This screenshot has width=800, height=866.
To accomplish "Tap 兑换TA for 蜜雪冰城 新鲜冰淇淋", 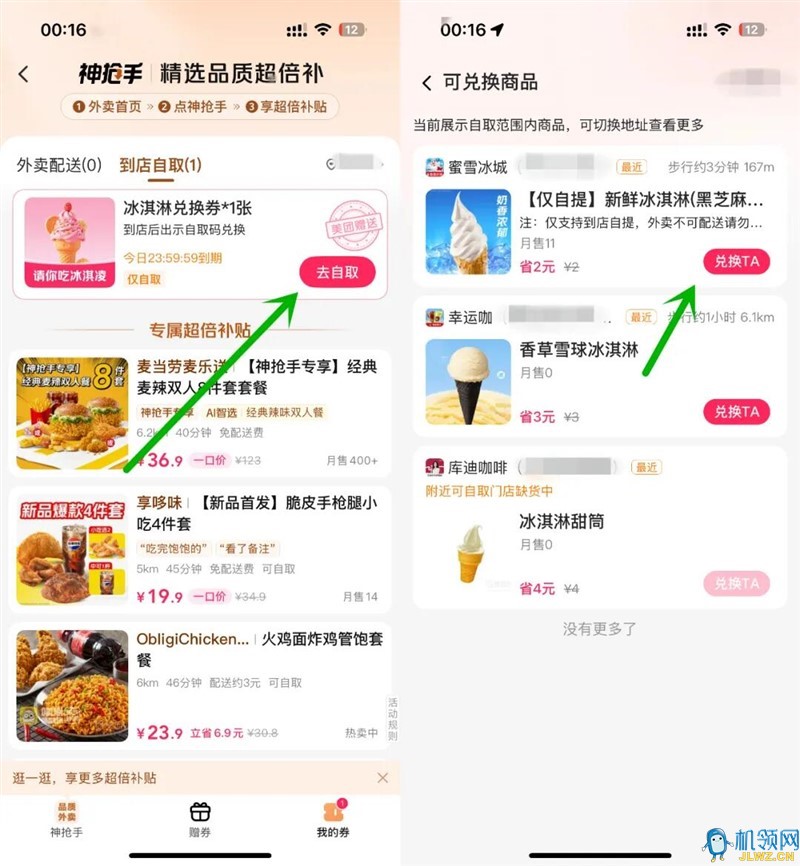I will (x=736, y=261).
